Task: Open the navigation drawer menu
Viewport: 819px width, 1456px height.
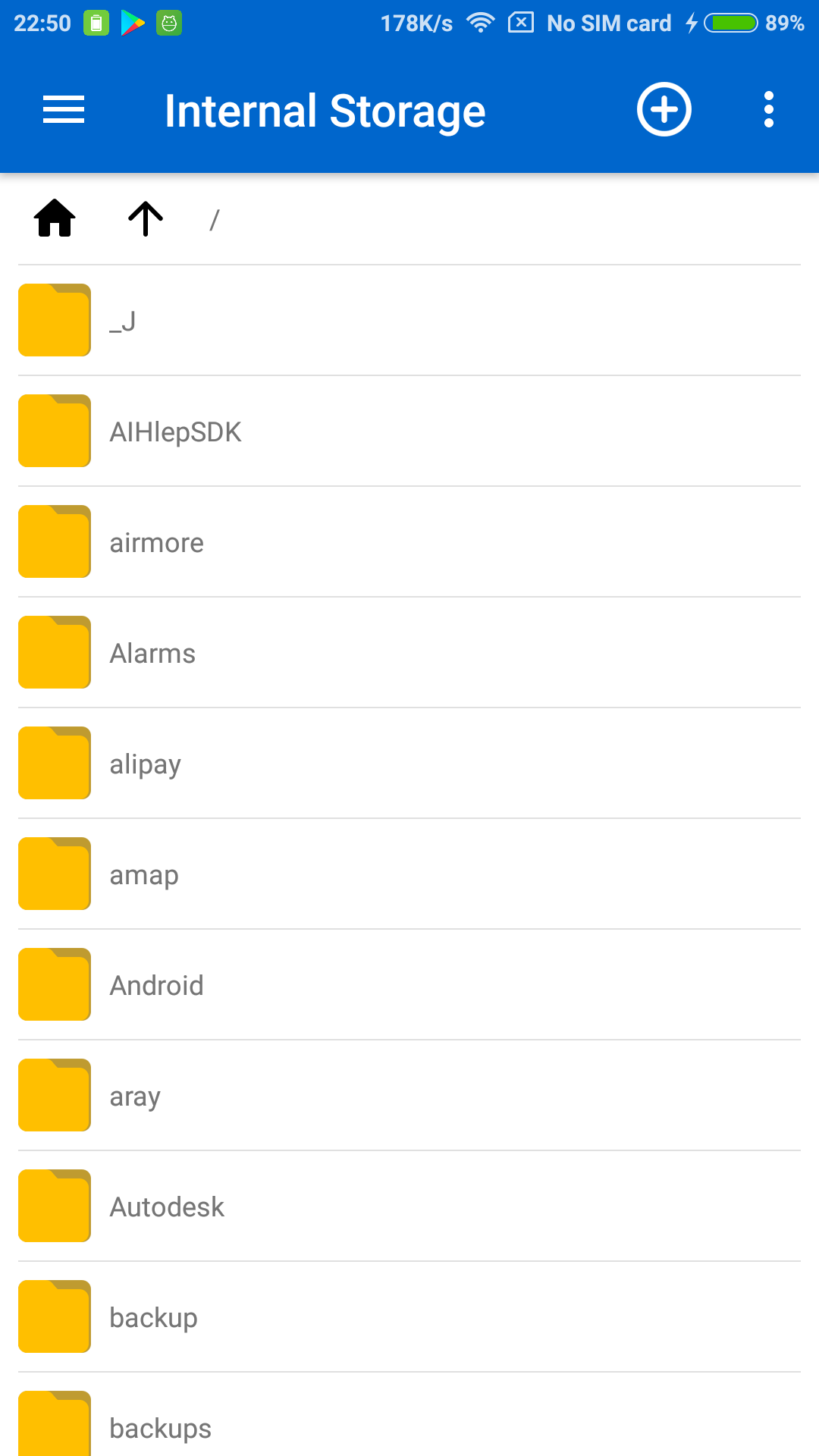Action: 64,109
